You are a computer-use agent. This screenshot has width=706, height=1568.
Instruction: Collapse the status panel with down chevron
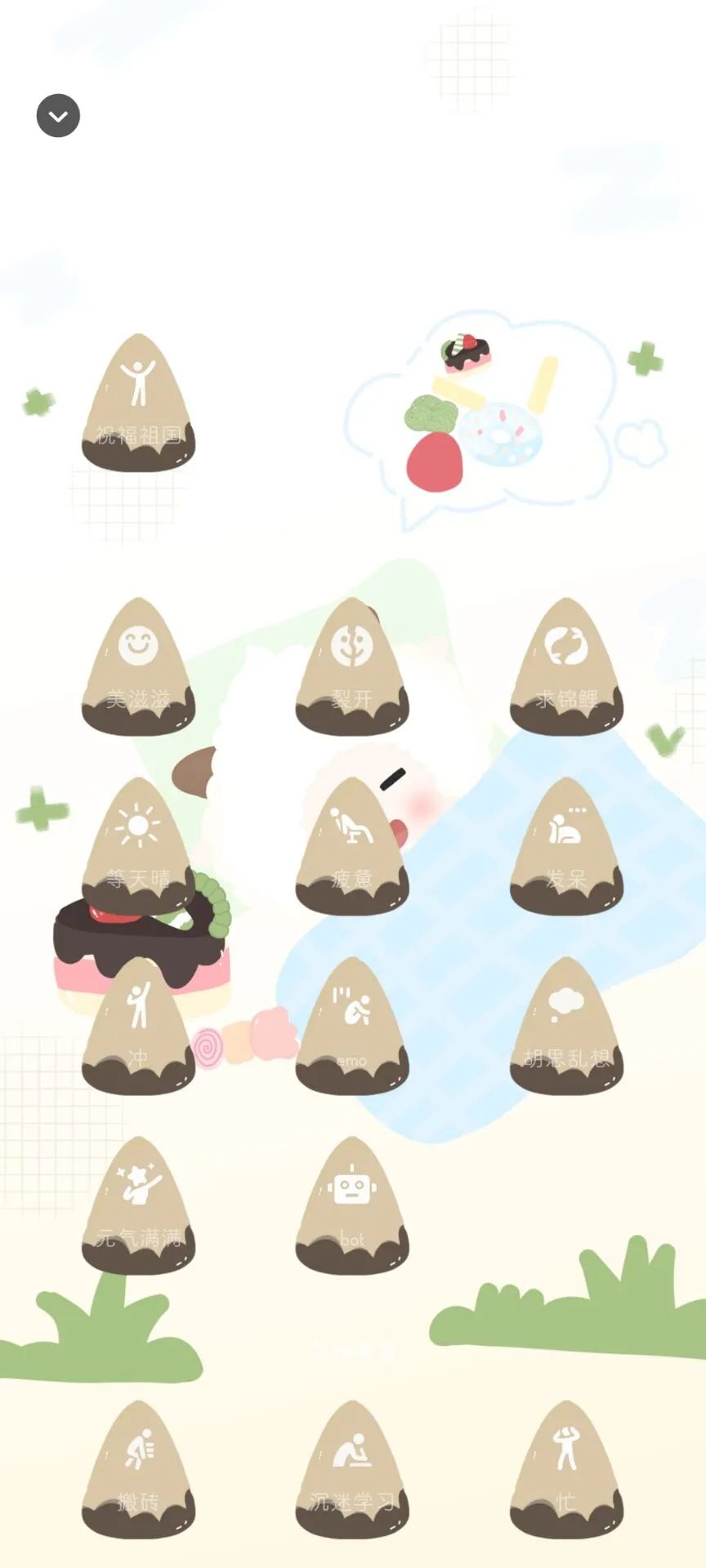tap(58, 116)
